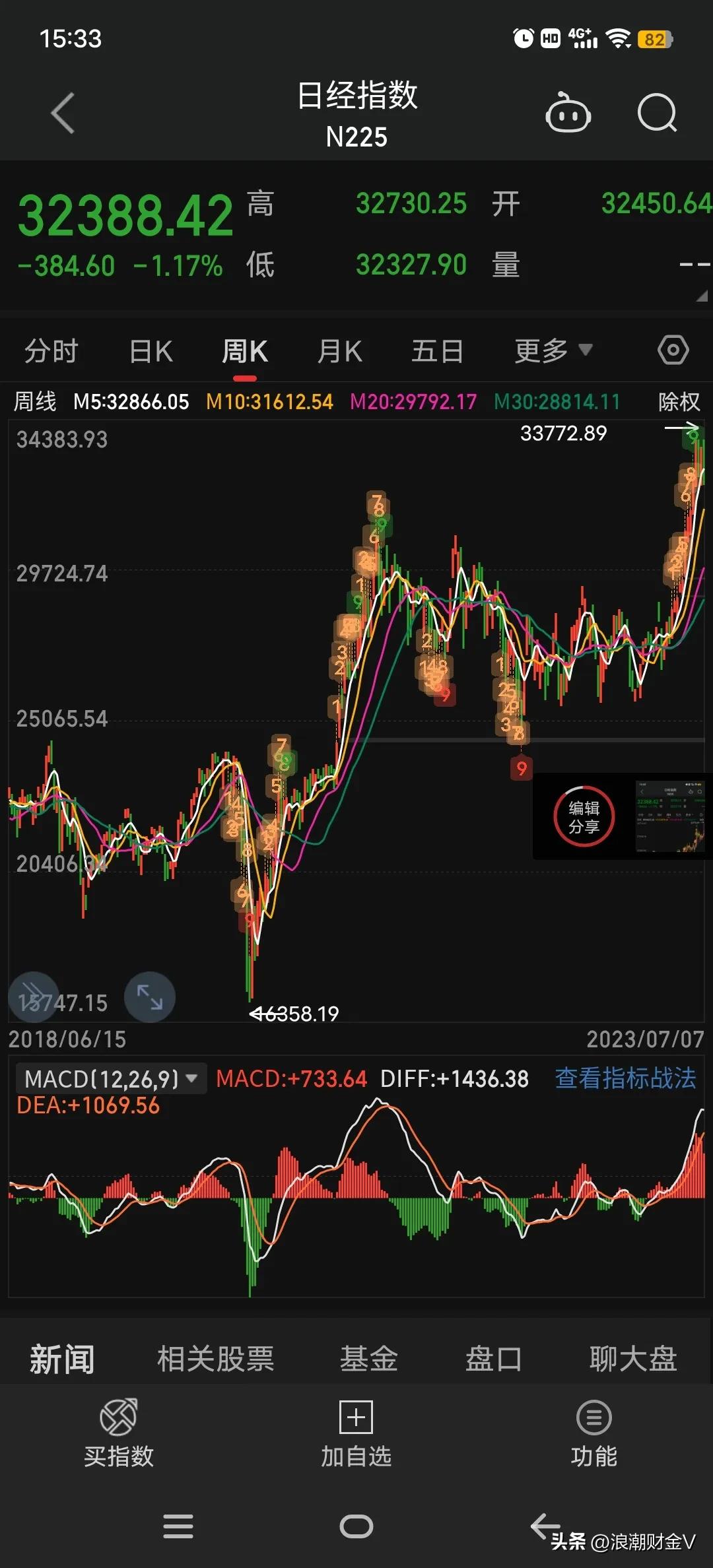Toggle 除权 ex-rights mode

tap(677, 401)
